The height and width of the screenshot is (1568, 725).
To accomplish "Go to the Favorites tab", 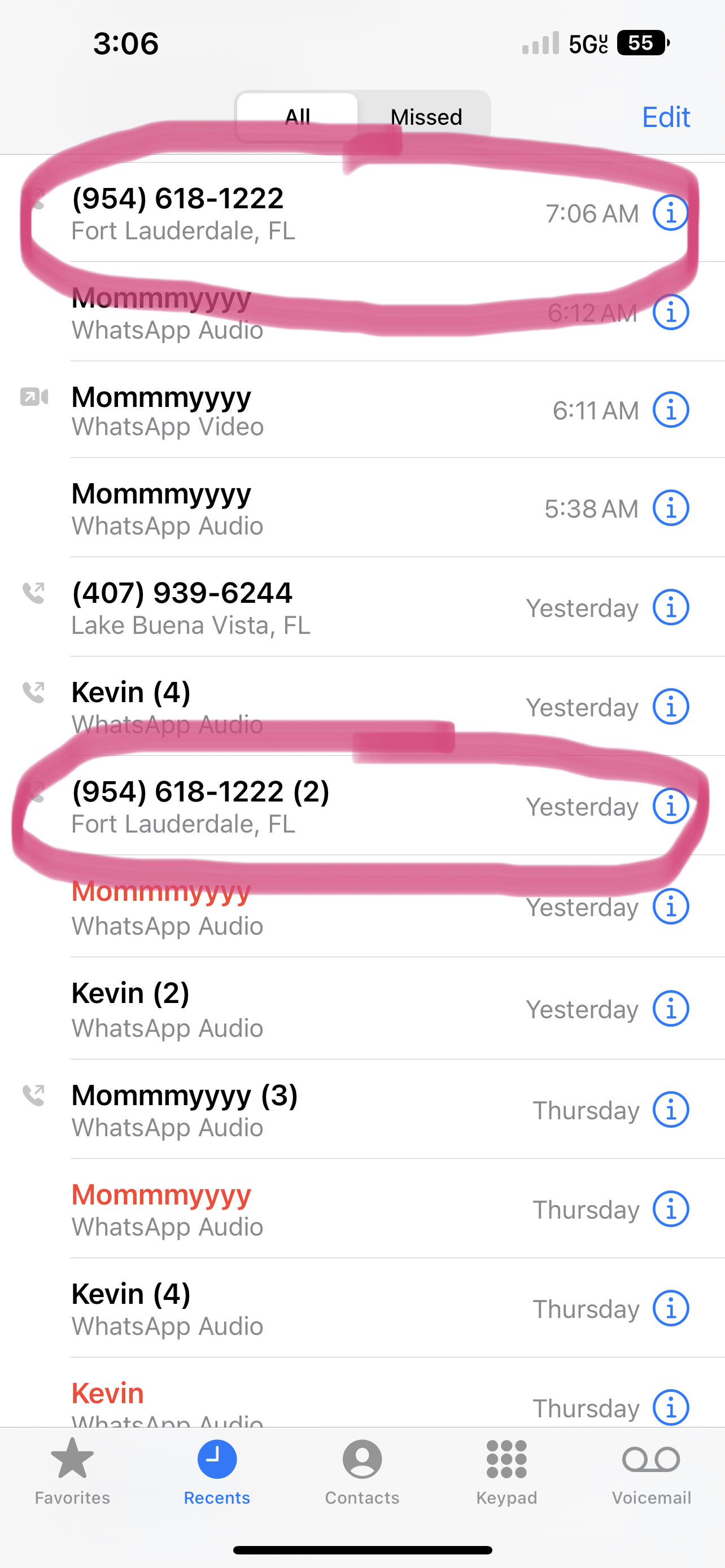I will [x=72, y=1470].
